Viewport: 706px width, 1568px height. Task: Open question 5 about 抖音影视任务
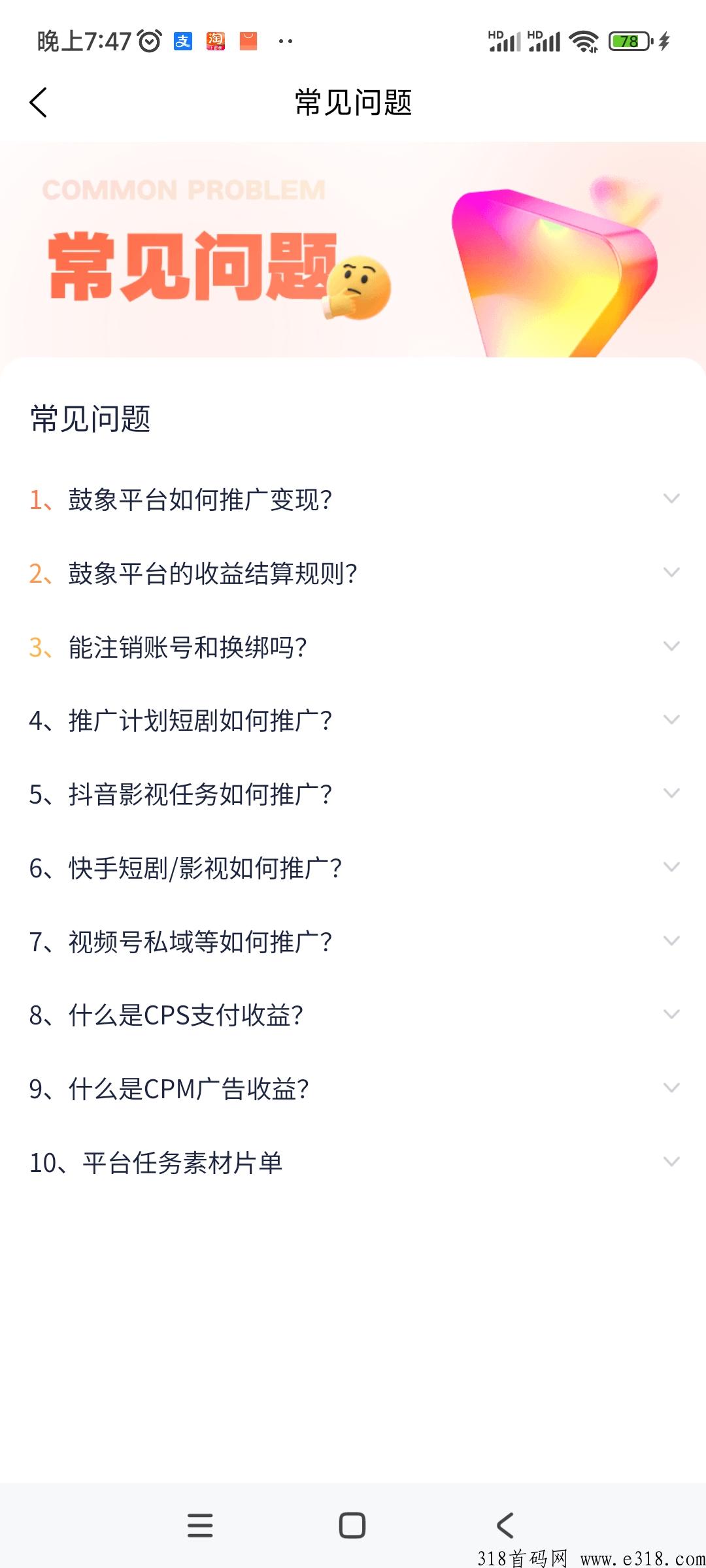click(x=353, y=794)
